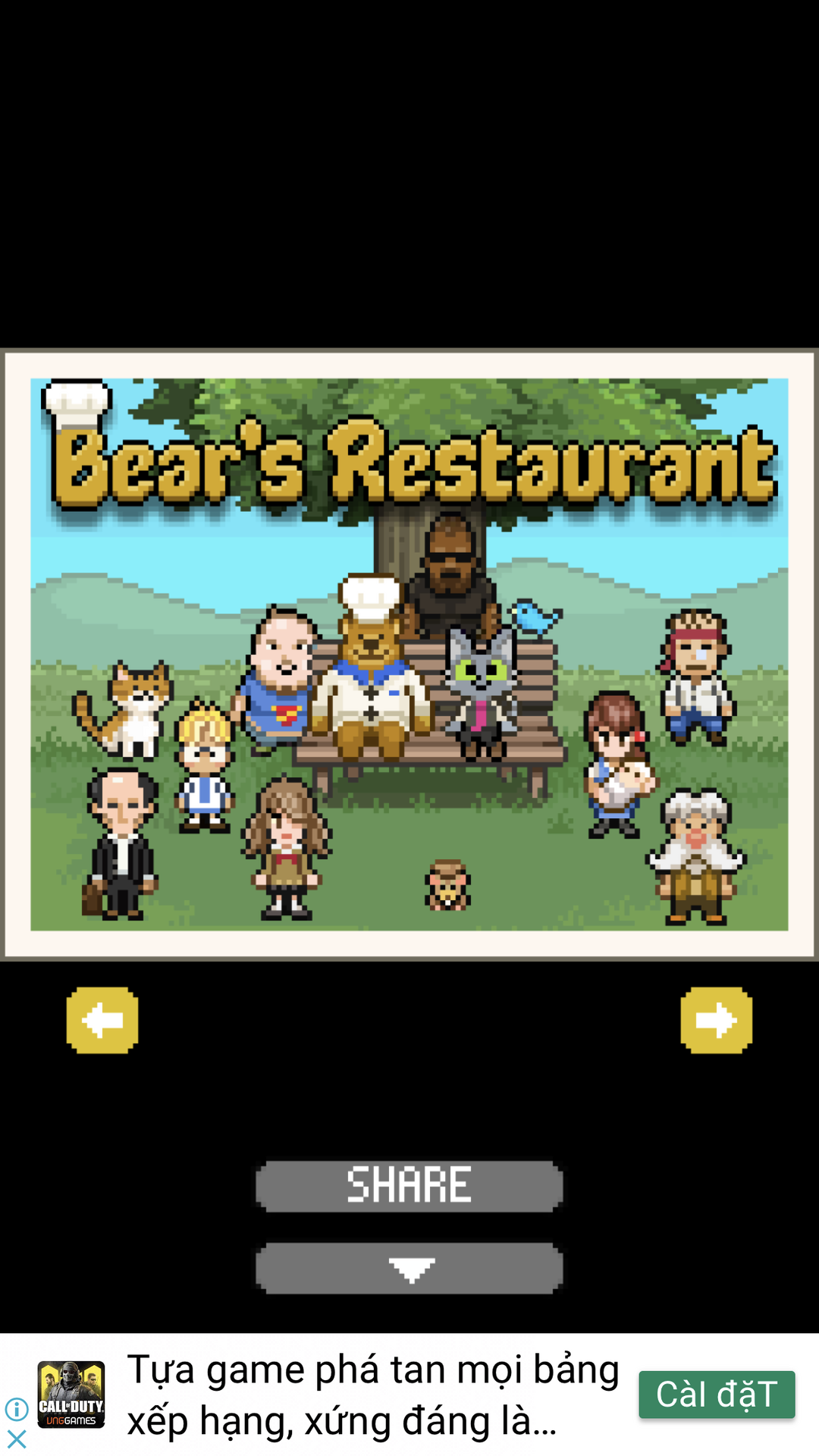Close the ad banner
Image resolution: width=819 pixels, height=1456 pixels.
(x=17, y=1439)
